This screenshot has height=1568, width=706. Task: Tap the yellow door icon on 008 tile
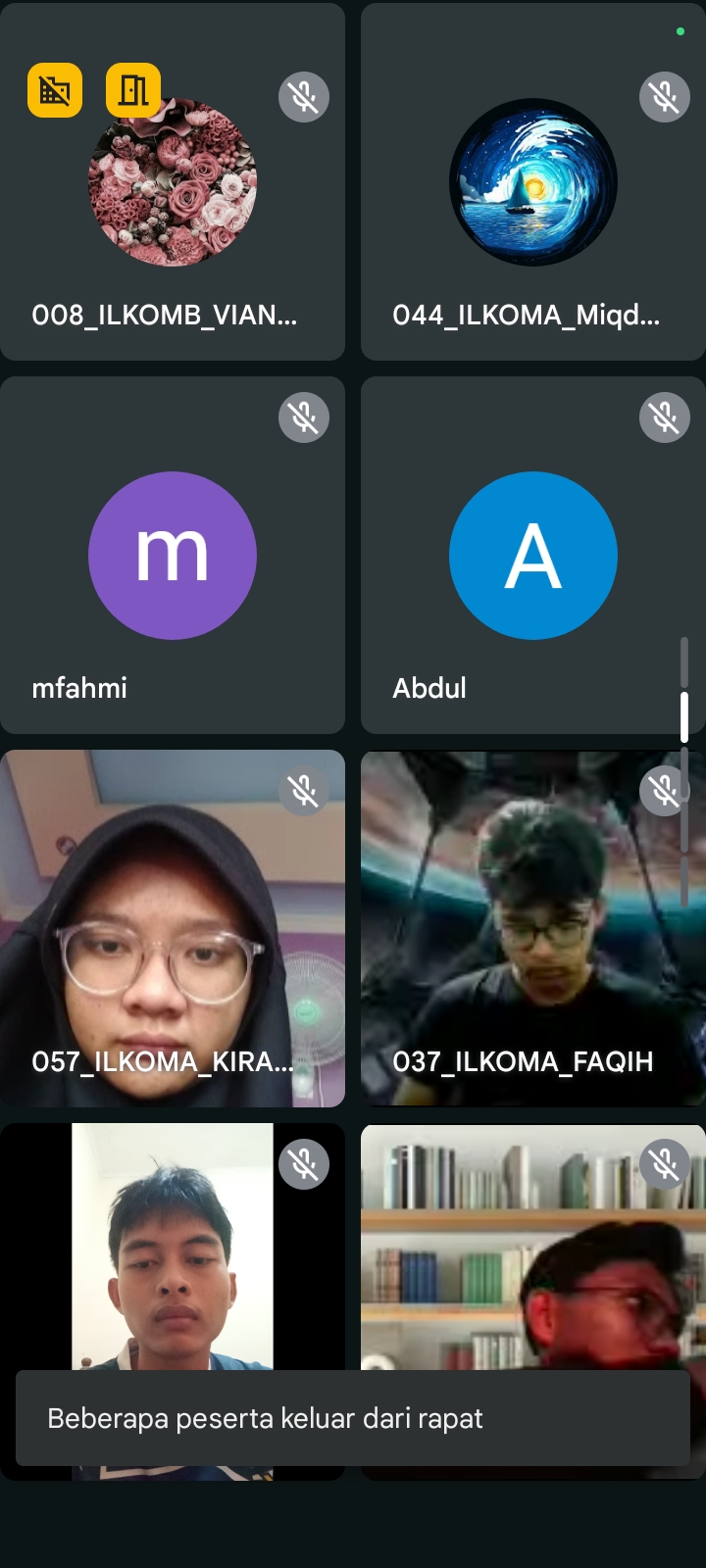pos(132,90)
